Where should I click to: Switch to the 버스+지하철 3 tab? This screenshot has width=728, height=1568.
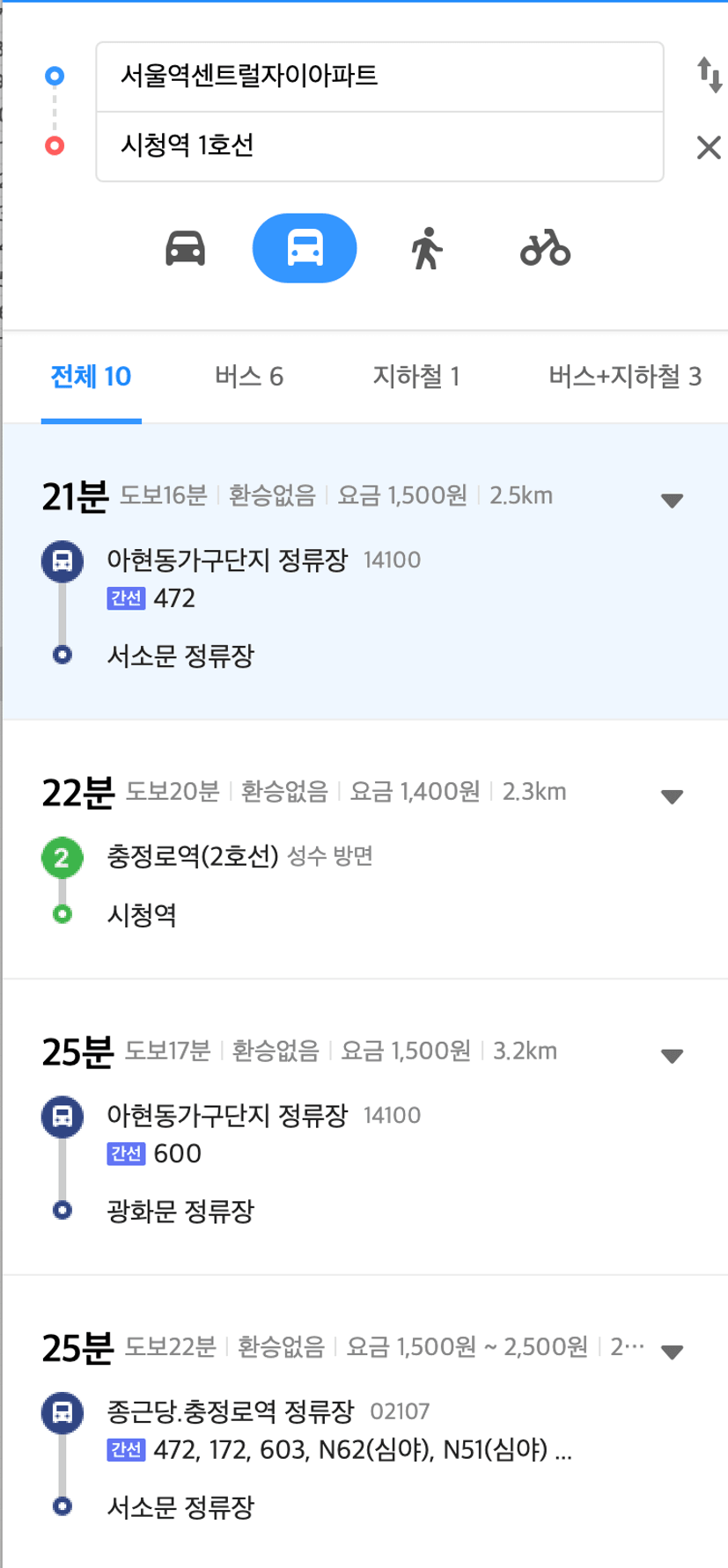click(x=625, y=377)
